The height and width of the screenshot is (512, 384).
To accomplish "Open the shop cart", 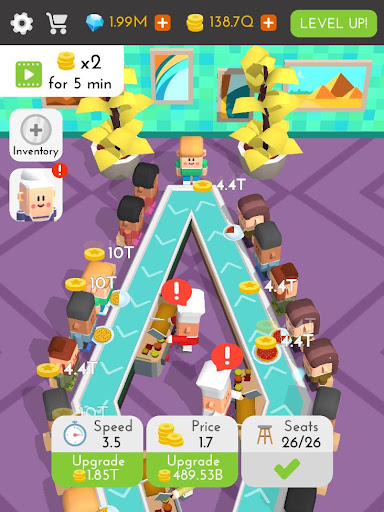I will coord(57,23).
